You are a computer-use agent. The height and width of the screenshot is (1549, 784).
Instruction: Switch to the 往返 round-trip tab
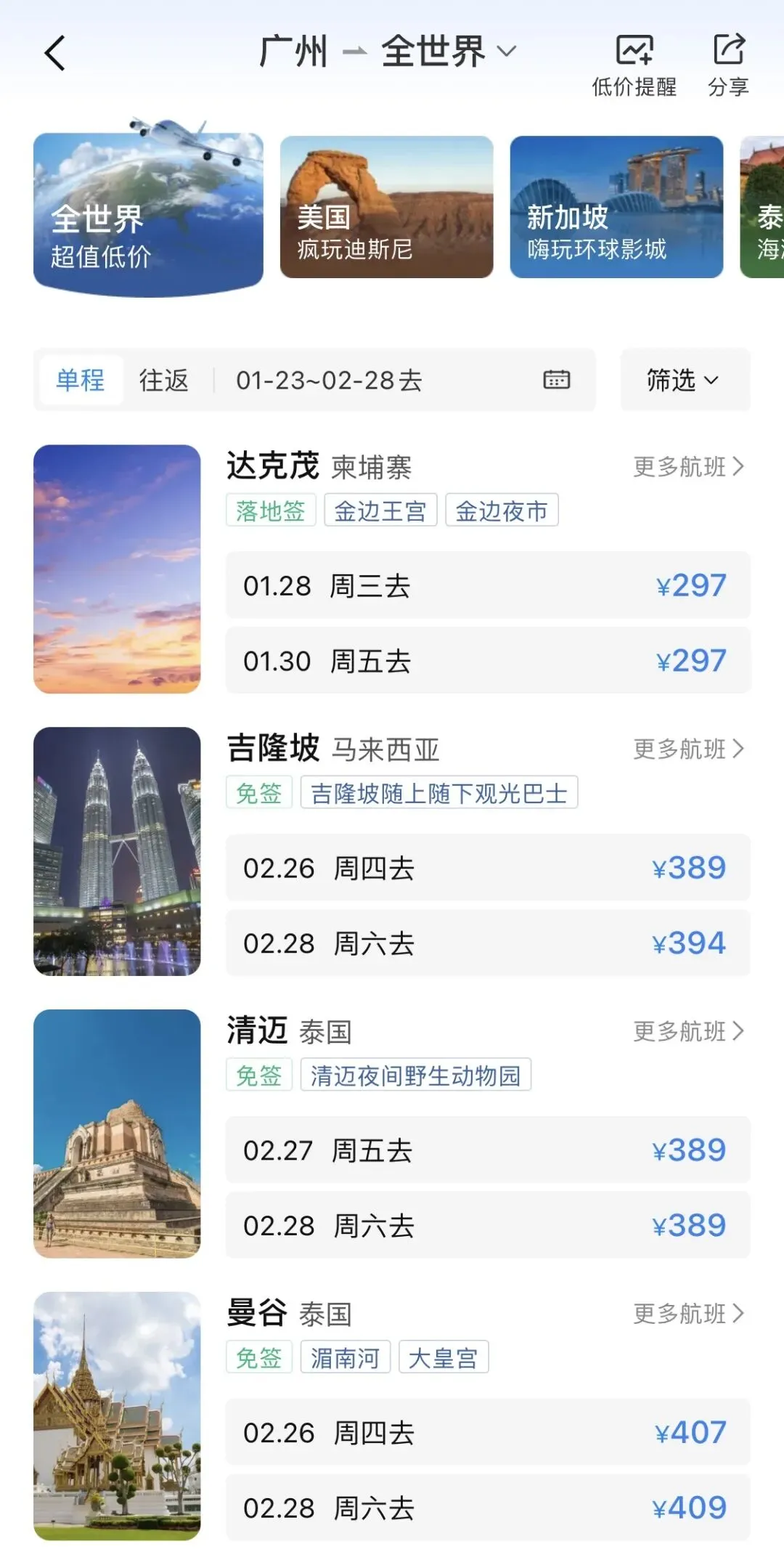(164, 380)
